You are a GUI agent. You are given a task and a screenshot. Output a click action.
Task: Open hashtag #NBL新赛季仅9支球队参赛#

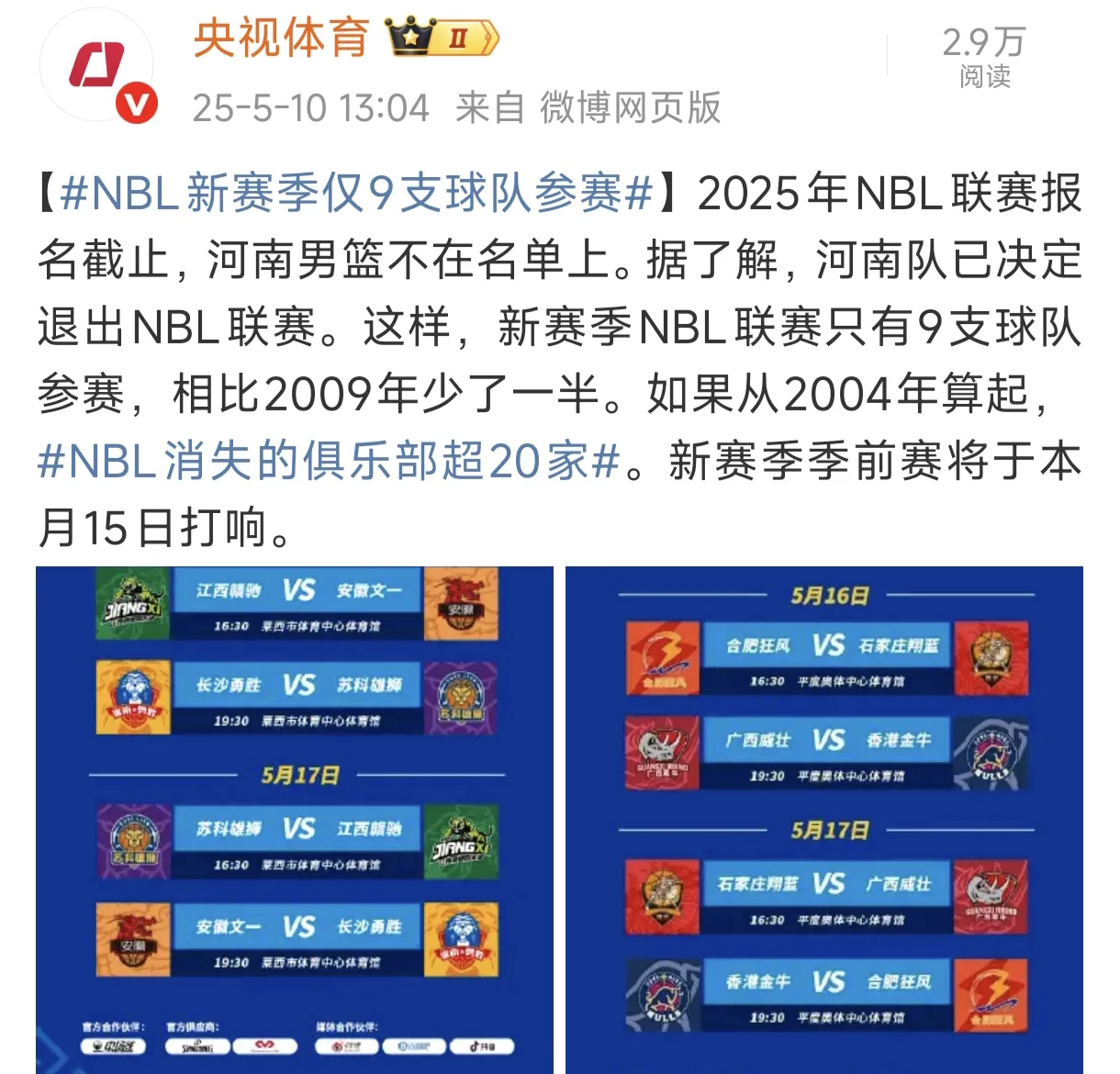355,194
